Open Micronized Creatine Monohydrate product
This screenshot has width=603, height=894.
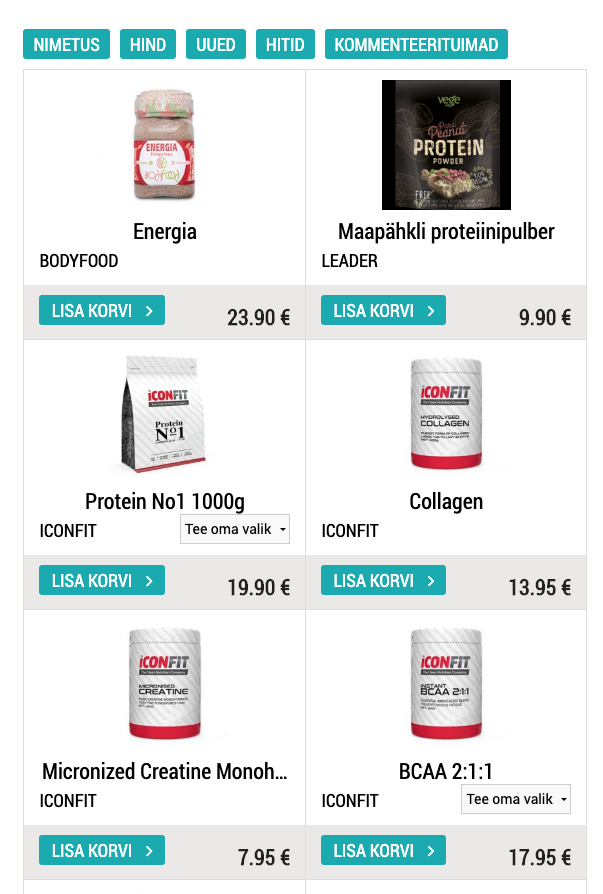(165, 772)
